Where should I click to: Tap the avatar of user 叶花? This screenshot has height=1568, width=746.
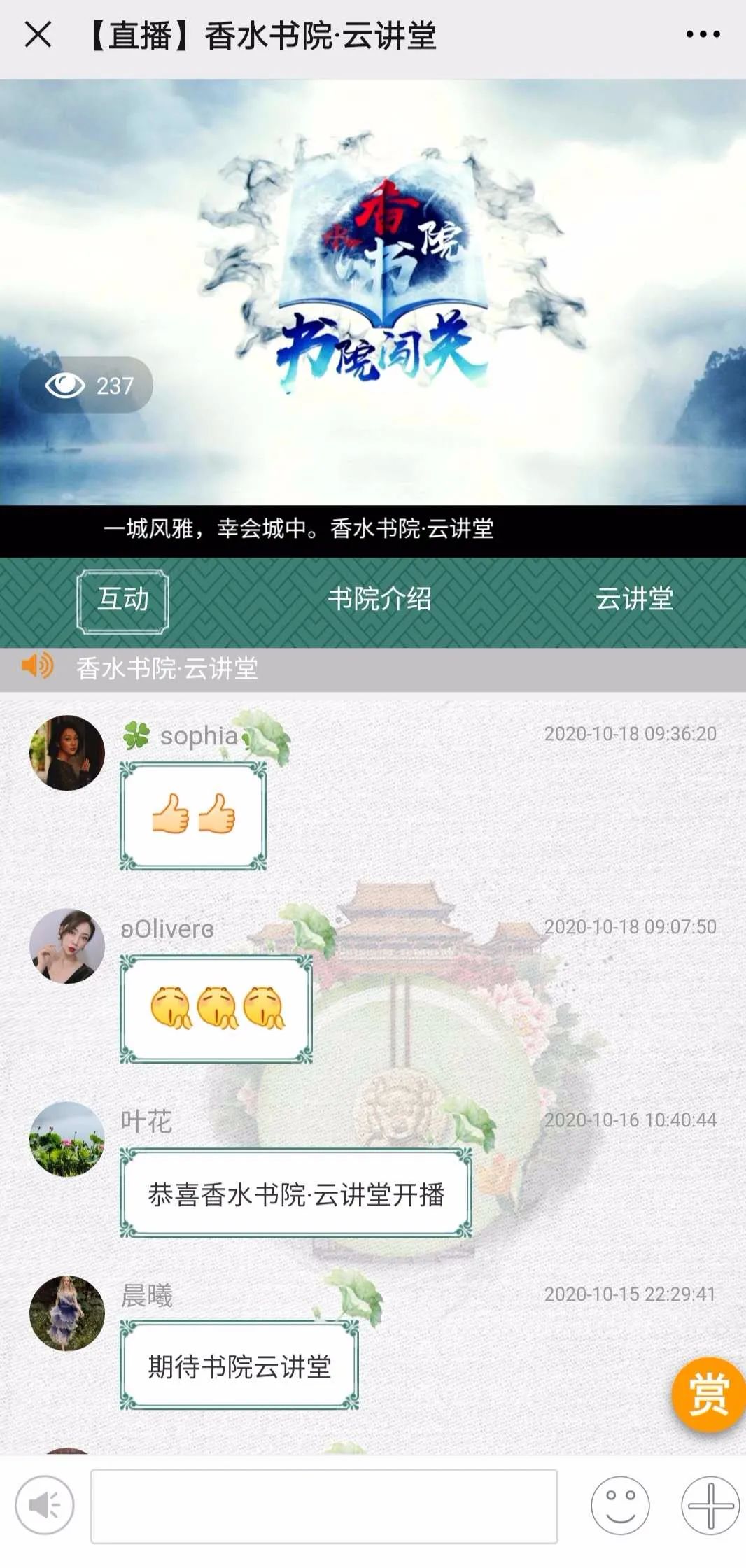(x=67, y=1139)
